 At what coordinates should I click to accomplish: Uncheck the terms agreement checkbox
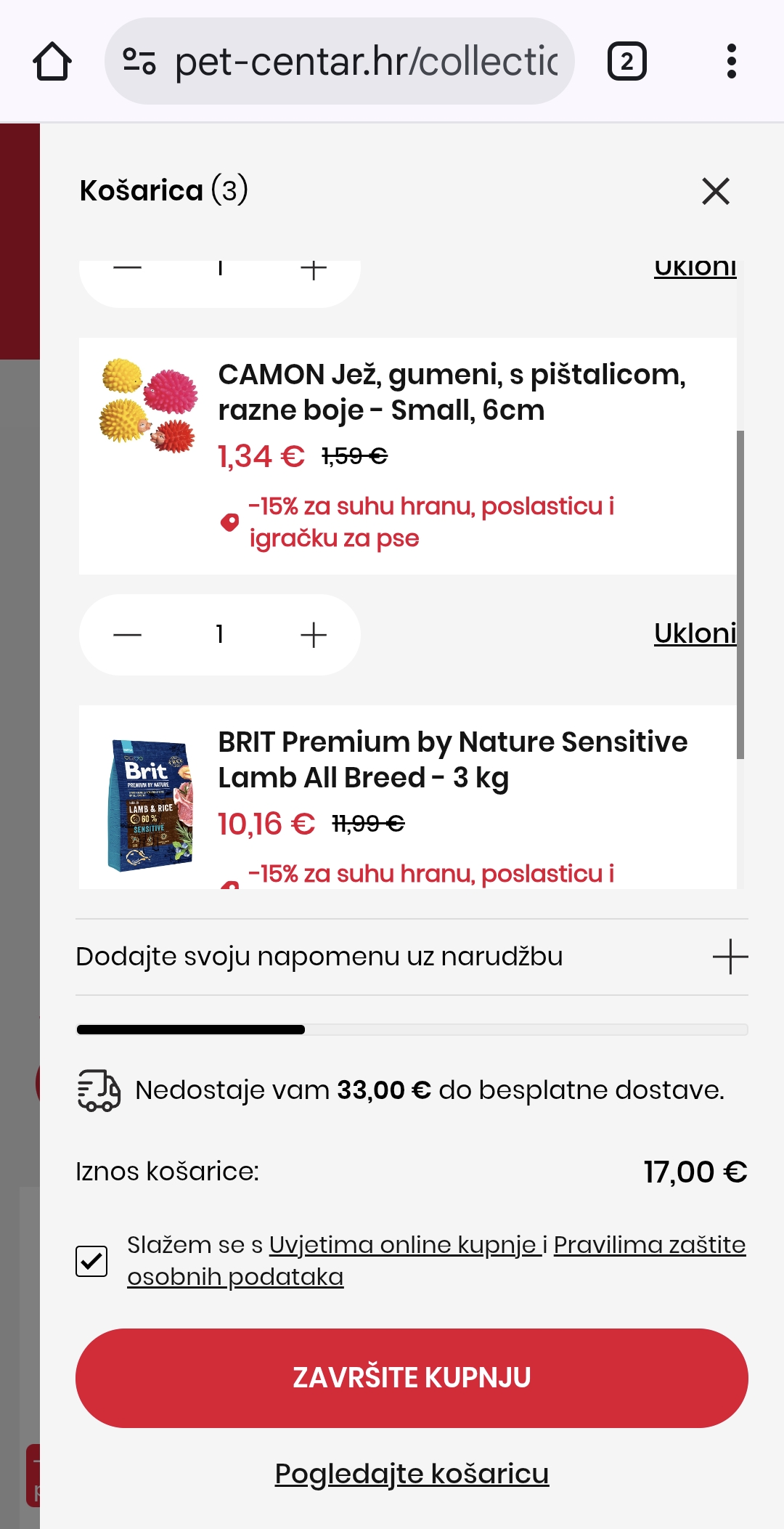click(91, 1261)
